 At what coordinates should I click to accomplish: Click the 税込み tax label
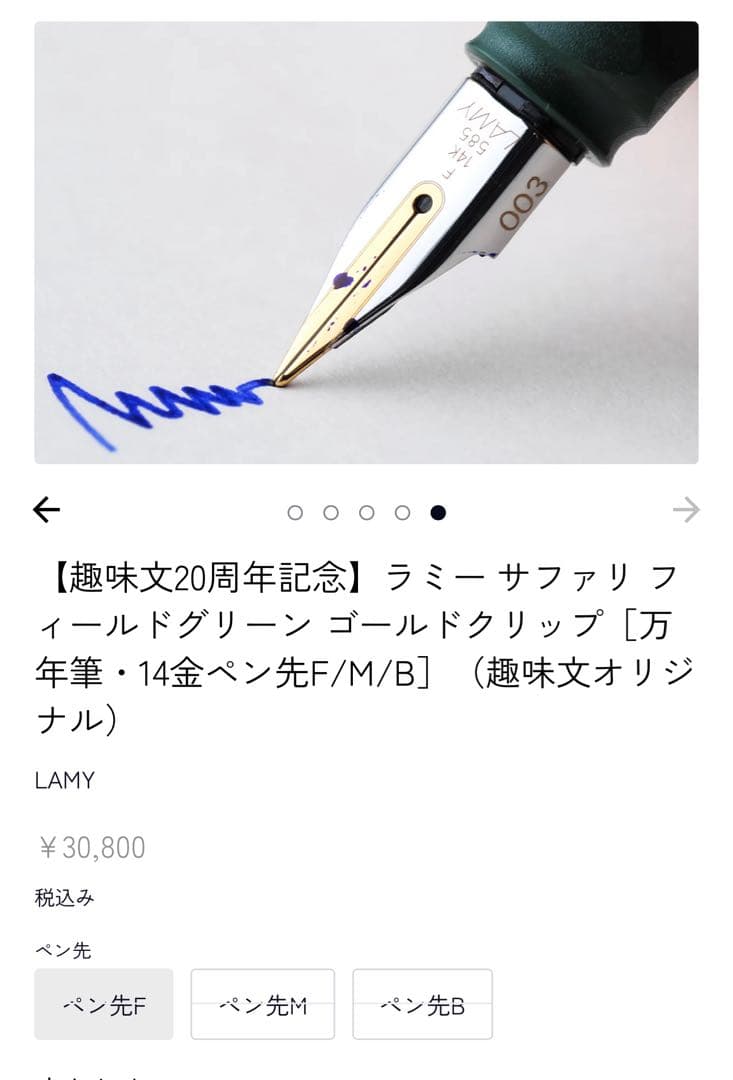64,899
